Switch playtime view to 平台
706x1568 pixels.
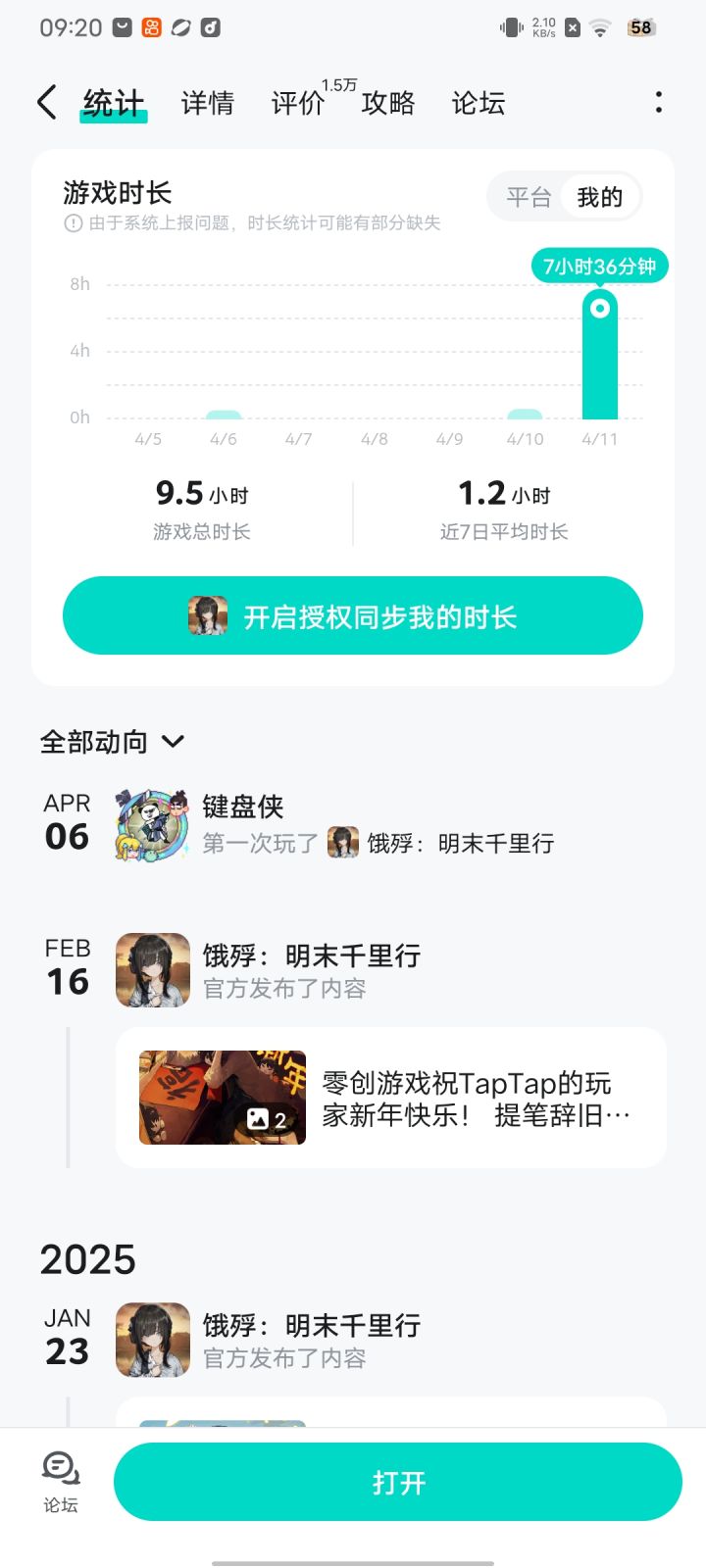[x=528, y=197]
